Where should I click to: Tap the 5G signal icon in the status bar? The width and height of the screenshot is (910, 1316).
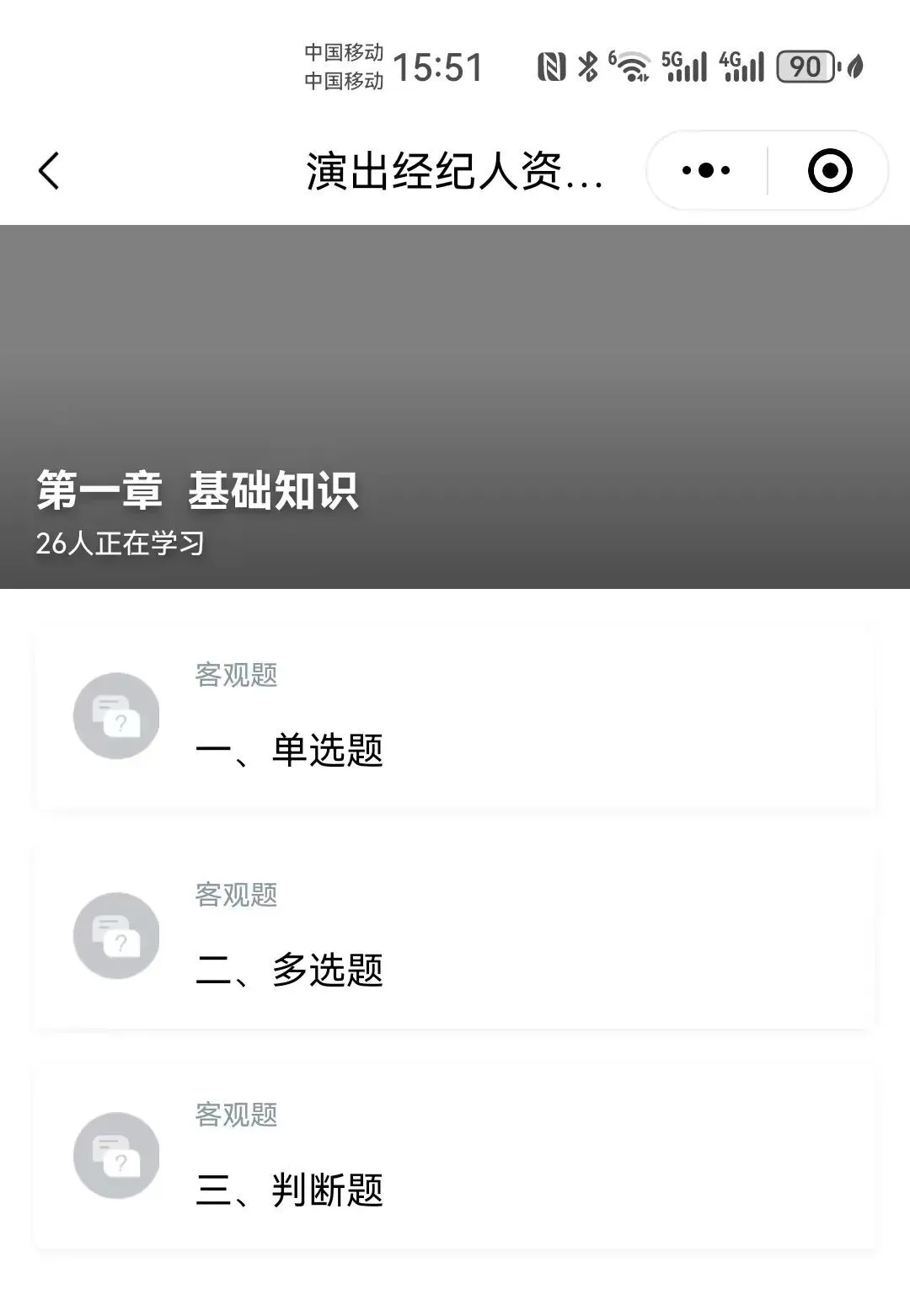click(684, 66)
